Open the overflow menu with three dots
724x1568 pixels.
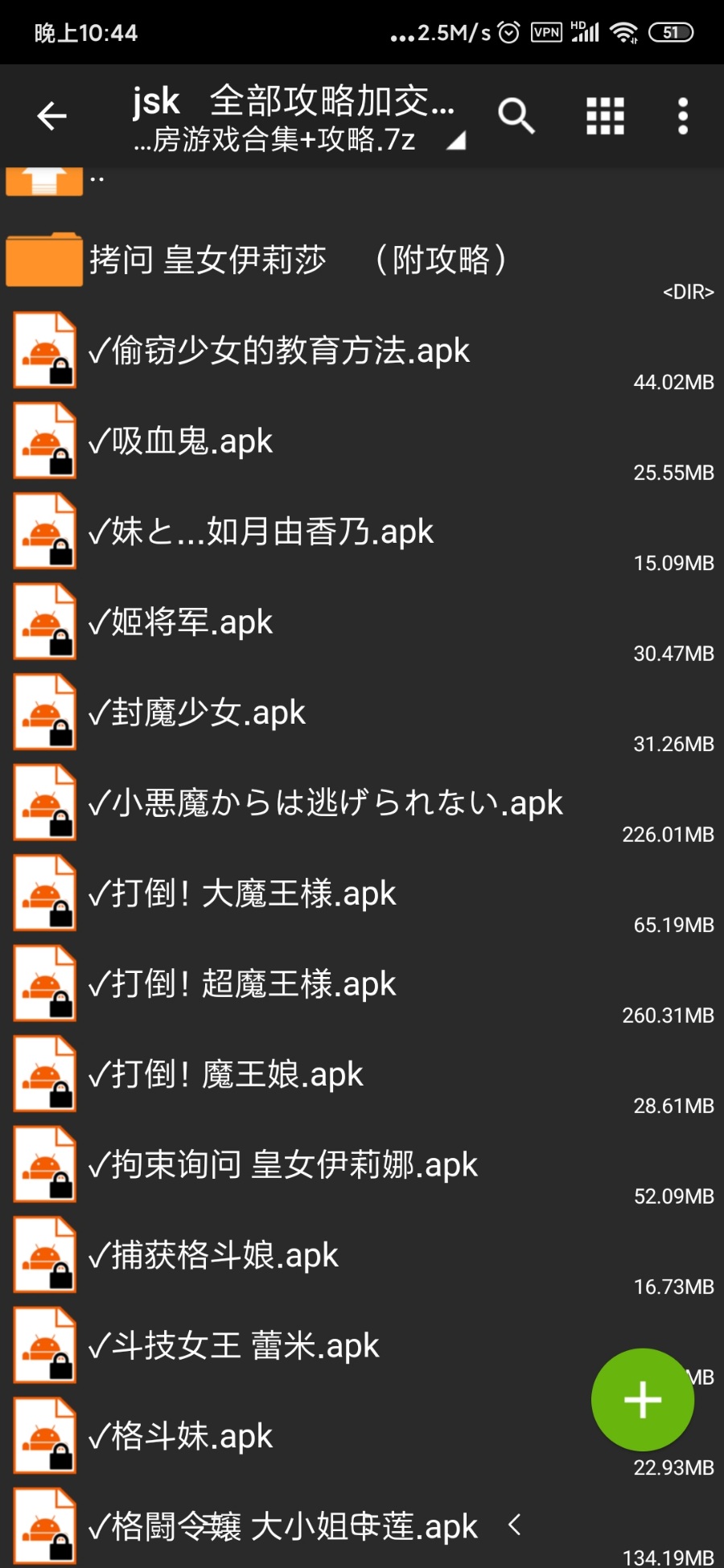pyautogui.click(x=681, y=115)
